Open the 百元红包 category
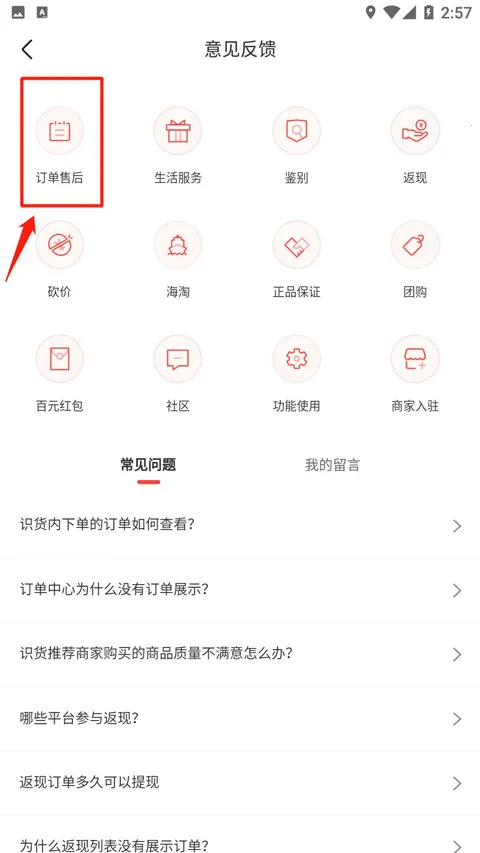Image resolution: width=480 pixels, height=853 pixels. point(60,374)
